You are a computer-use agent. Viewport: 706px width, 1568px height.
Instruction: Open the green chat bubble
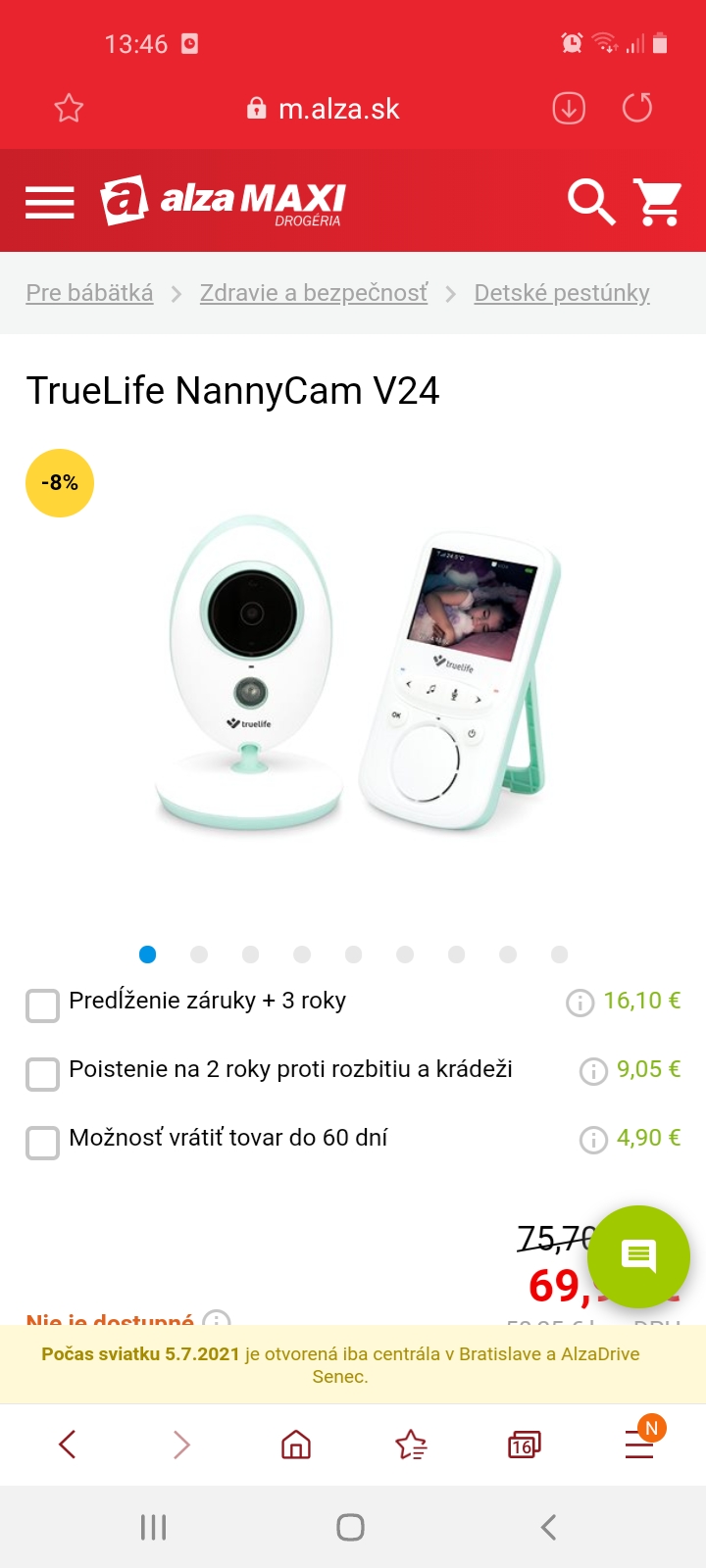click(x=638, y=1255)
